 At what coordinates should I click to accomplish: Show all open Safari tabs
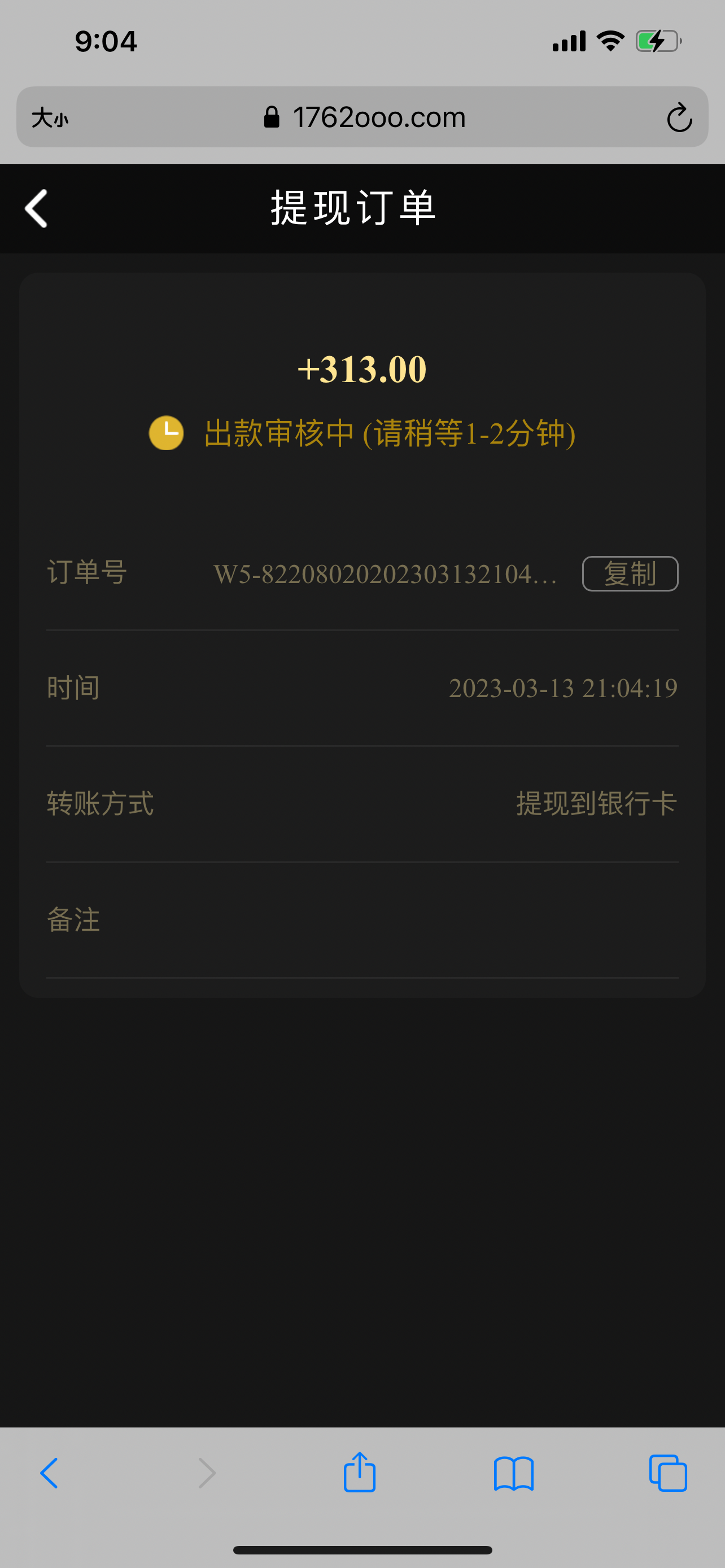(x=668, y=1474)
